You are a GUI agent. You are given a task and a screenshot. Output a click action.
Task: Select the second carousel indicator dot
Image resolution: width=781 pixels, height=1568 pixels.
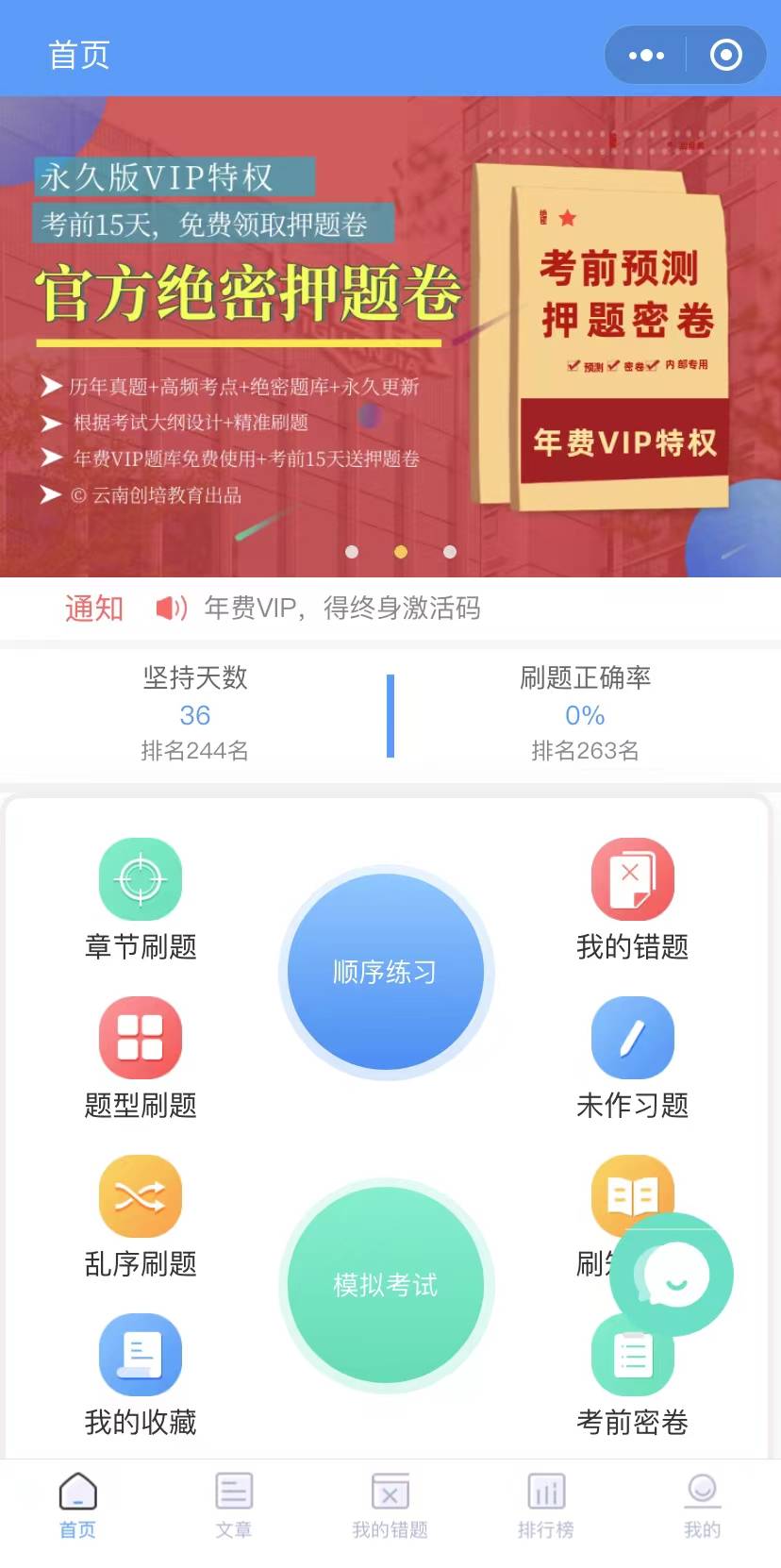pos(400,552)
